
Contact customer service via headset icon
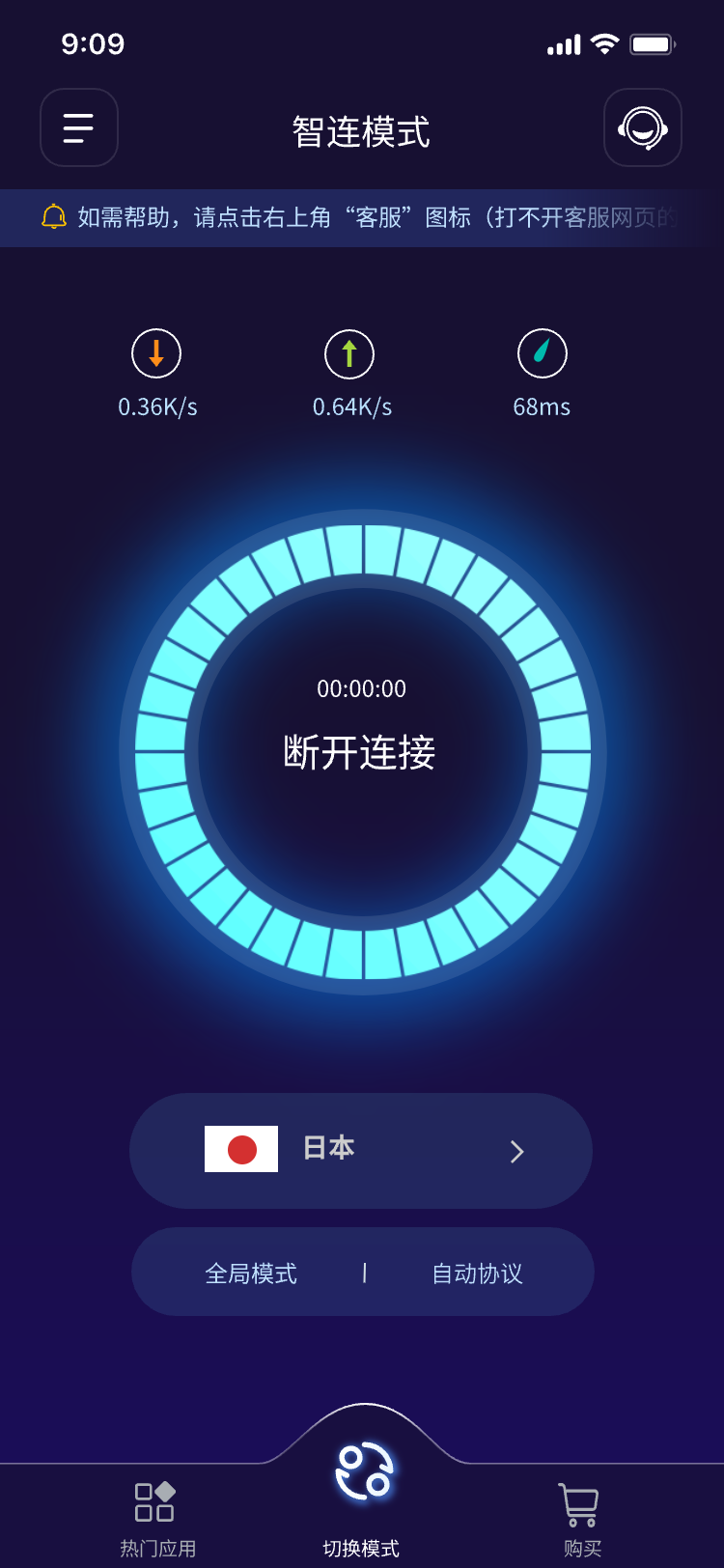642,128
